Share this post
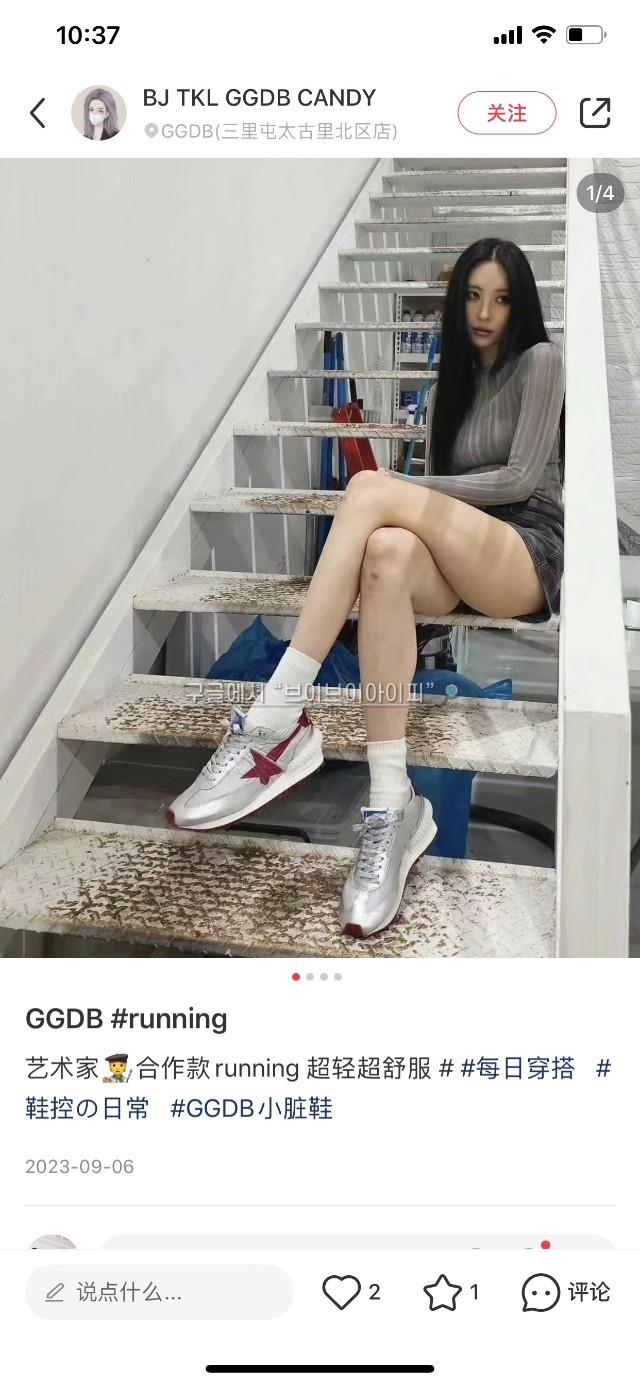The image size is (640, 1385). tap(595, 113)
